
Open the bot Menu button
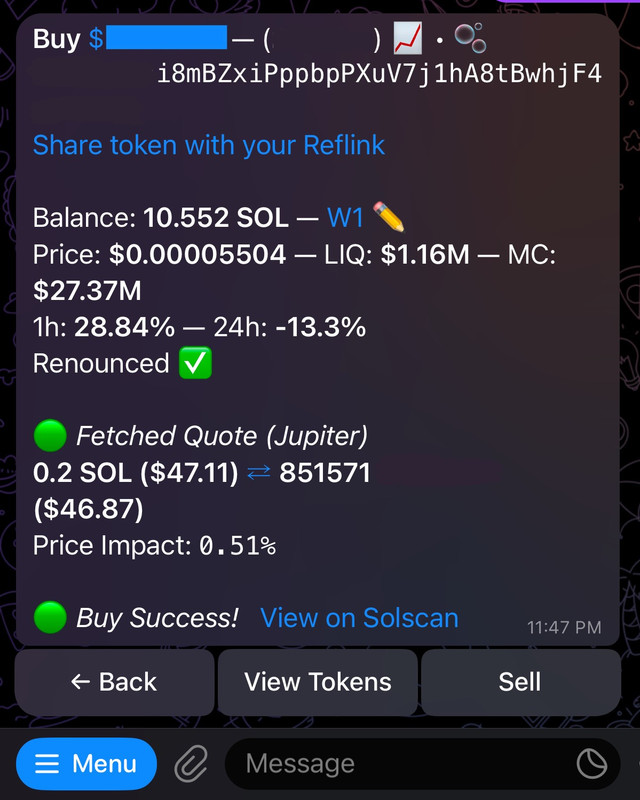tap(87, 764)
